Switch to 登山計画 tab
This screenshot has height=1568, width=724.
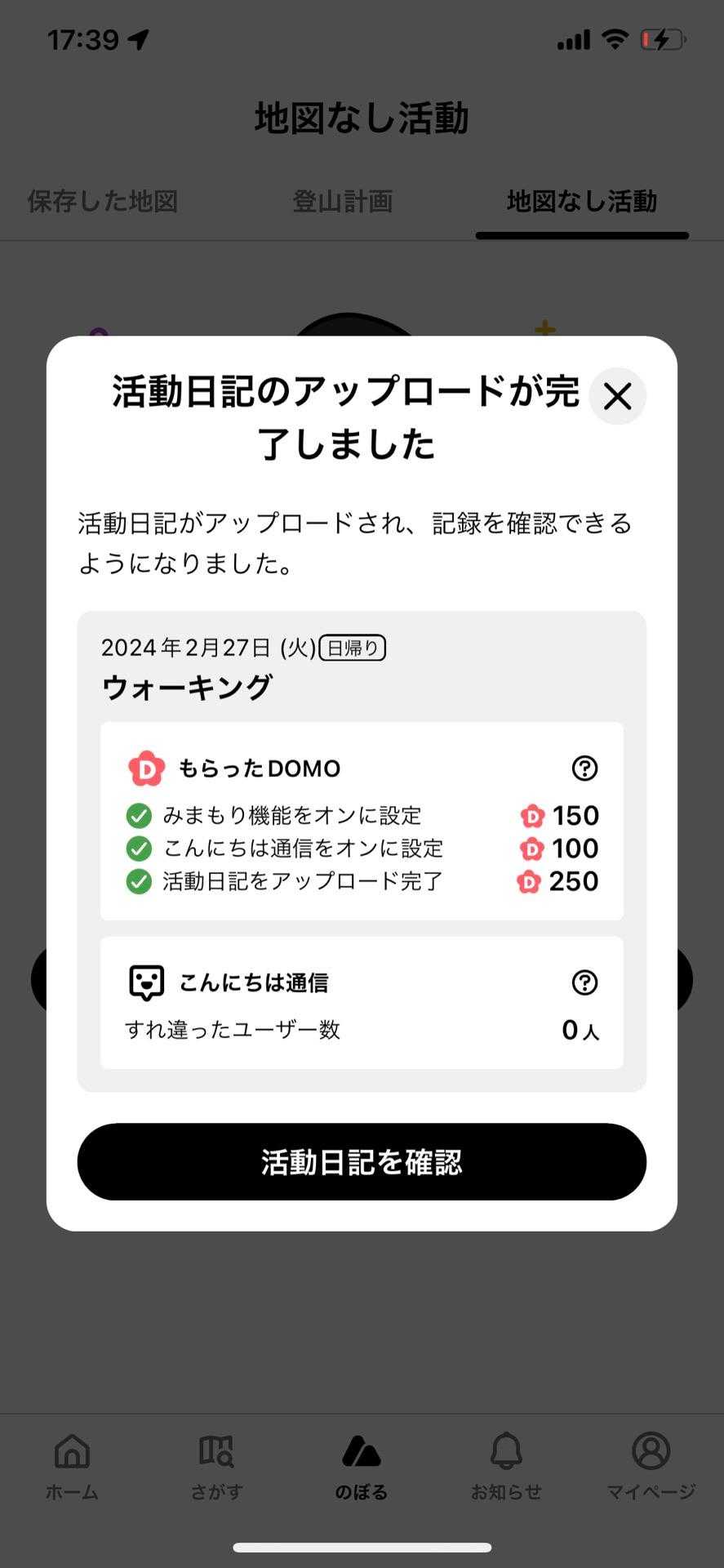click(343, 202)
